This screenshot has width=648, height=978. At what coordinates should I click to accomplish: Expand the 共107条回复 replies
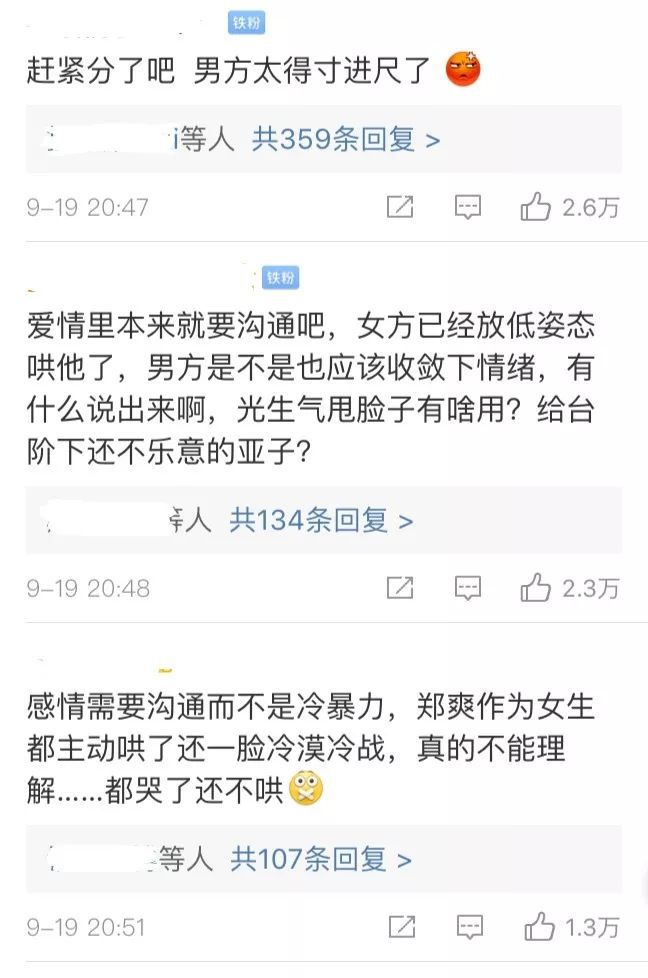click(x=321, y=859)
